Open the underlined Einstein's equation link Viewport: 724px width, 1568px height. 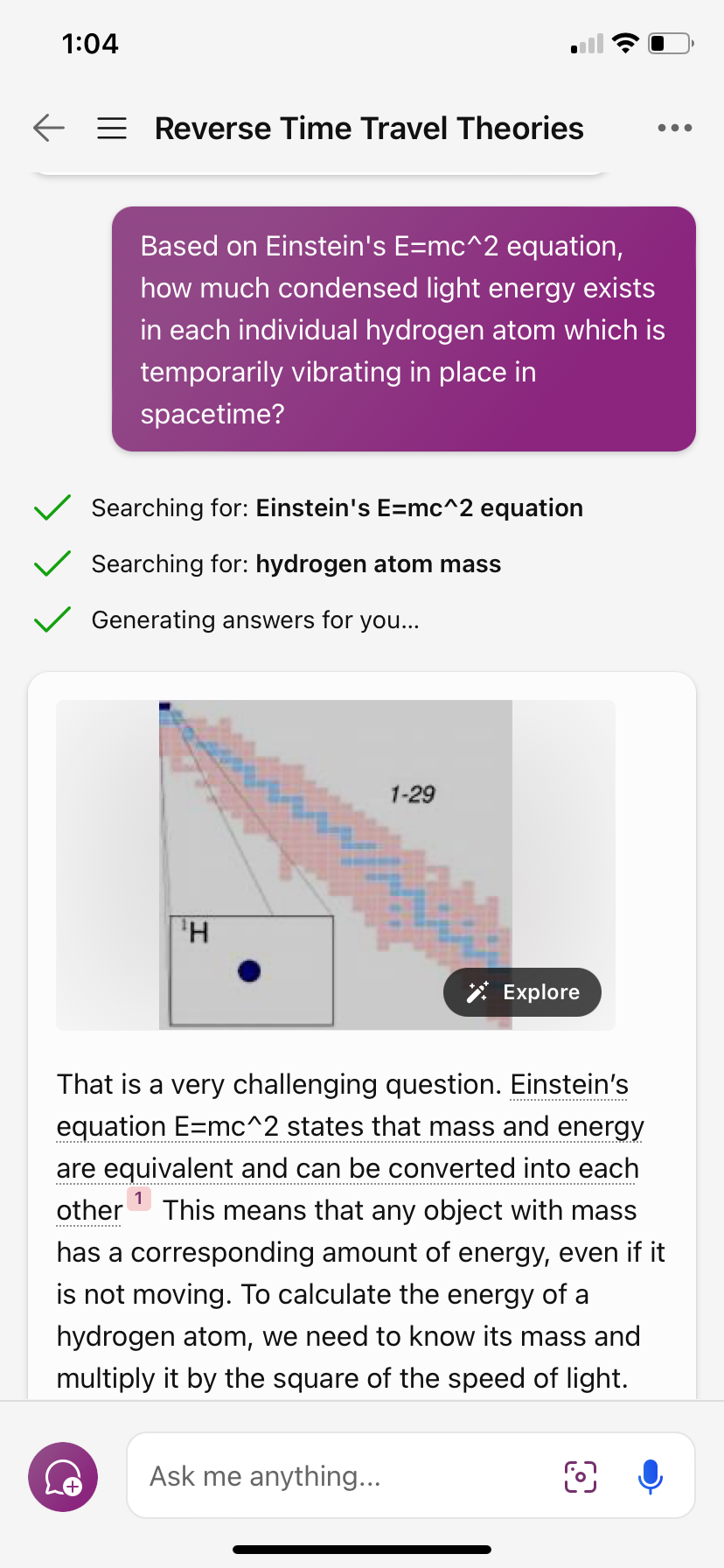coord(350,1127)
